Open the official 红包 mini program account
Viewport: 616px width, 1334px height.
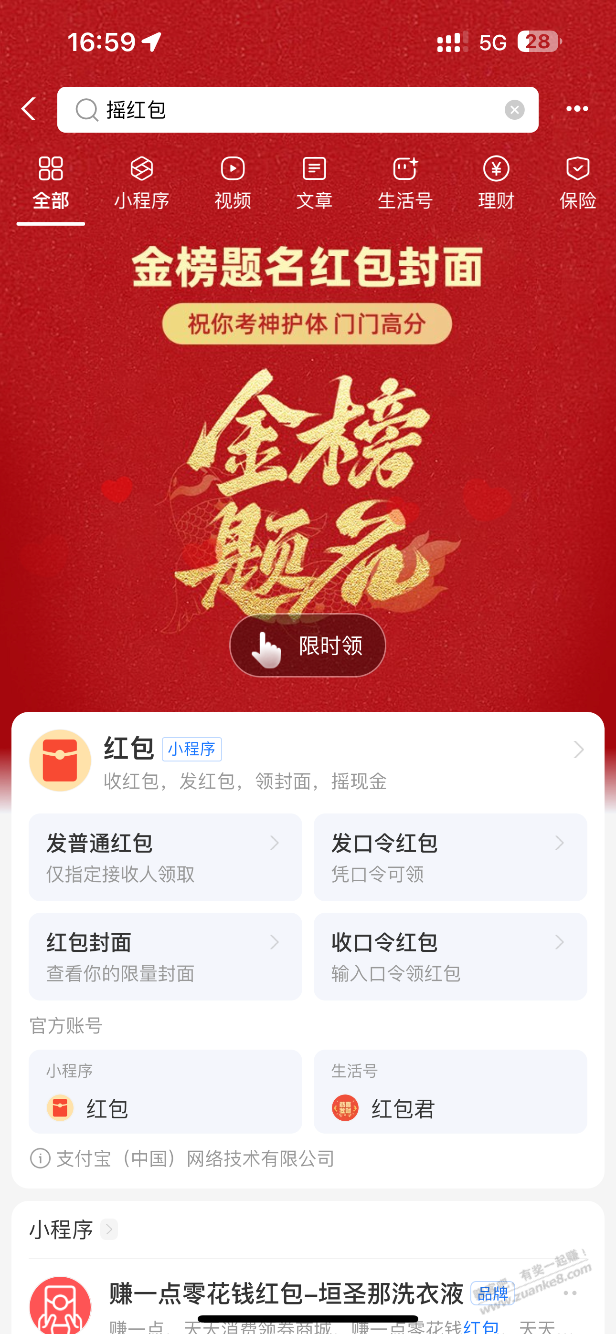pyautogui.click(x=165, y=1092)
